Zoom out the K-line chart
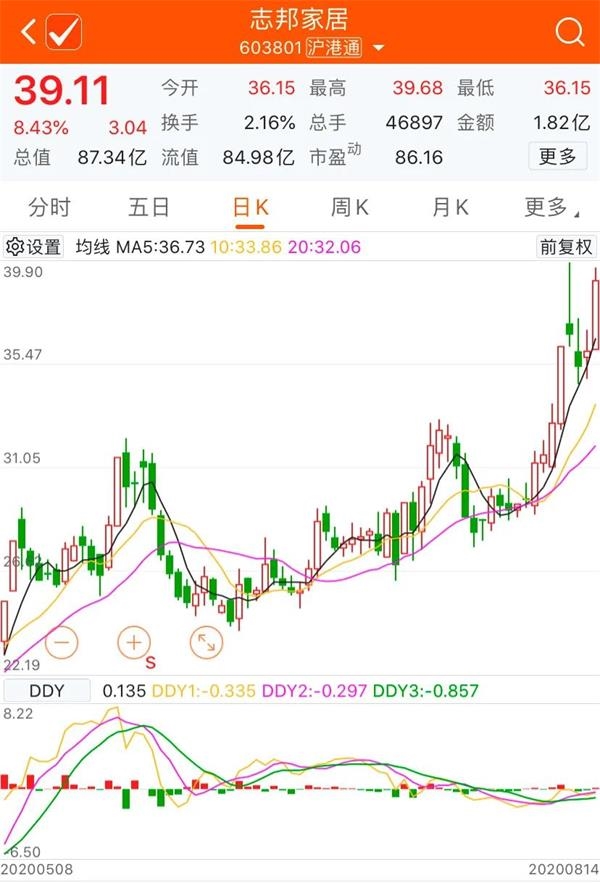The height and width of the screenshot is (883, 600). pyautogui.click(x=60, y=641)
